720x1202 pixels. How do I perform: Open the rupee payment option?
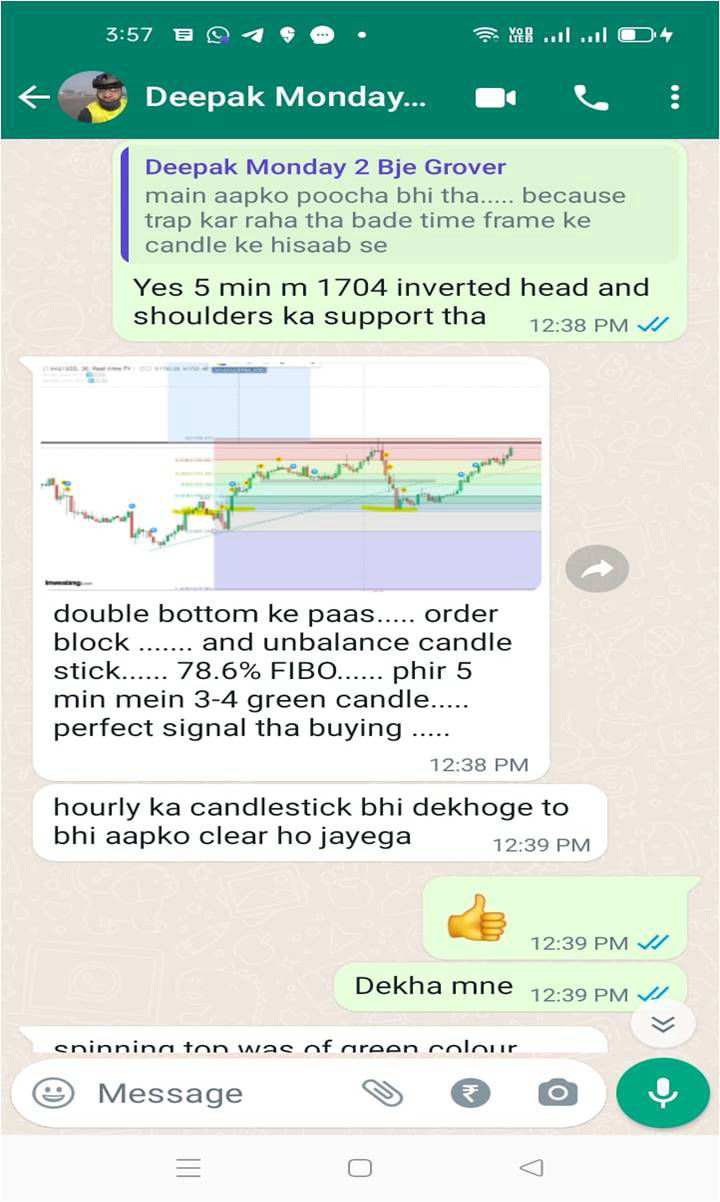point(470,1093)
